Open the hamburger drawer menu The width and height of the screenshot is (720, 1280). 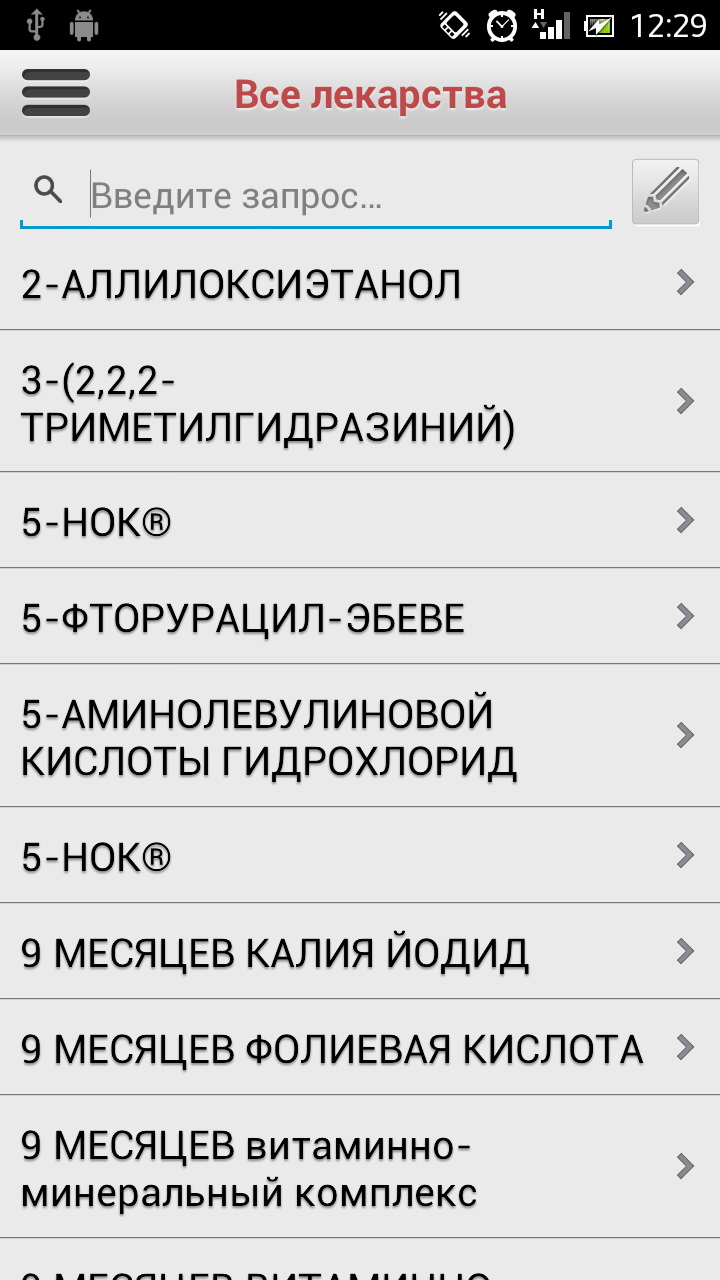click(56, 93)
